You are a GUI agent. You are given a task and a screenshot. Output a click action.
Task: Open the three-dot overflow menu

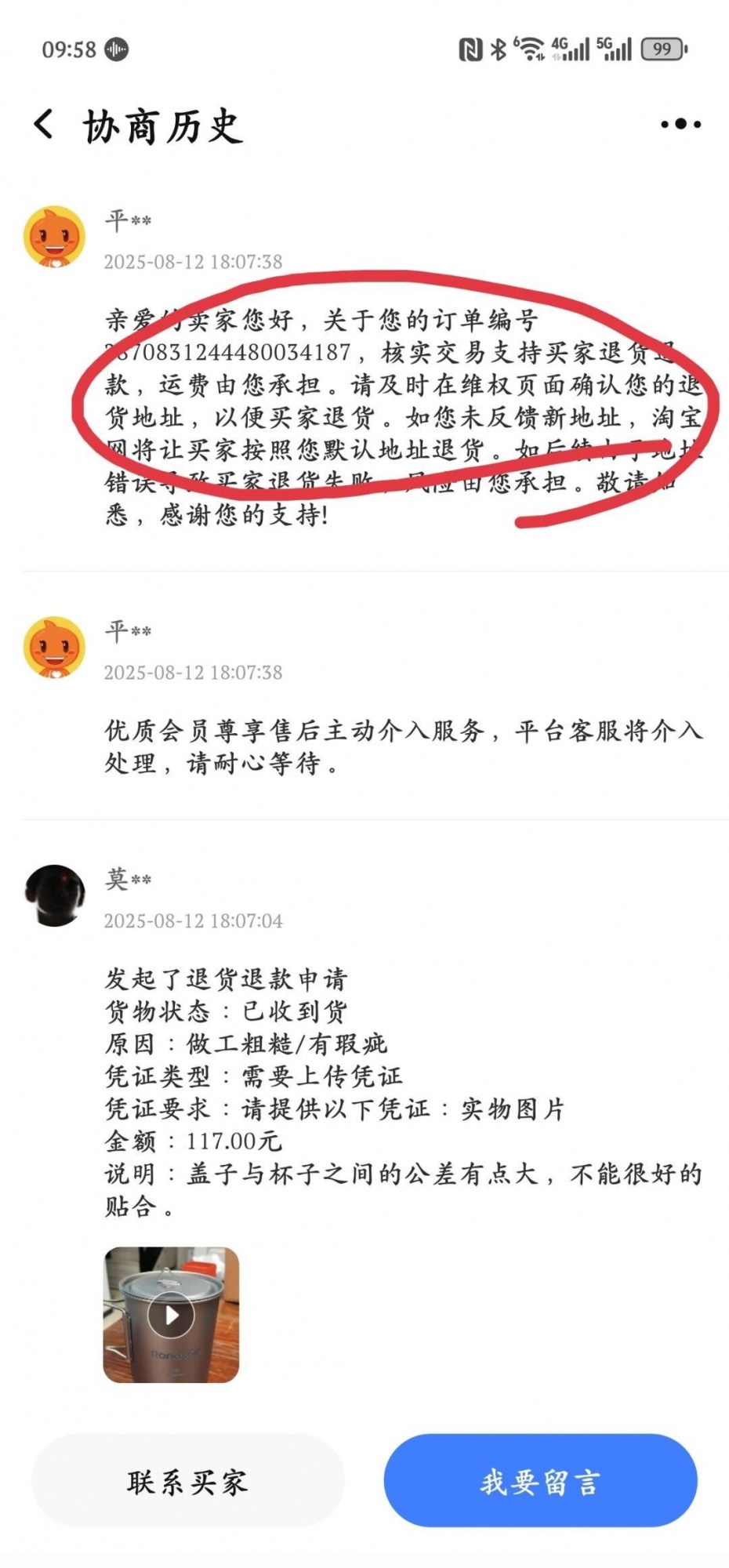point(680,124)
